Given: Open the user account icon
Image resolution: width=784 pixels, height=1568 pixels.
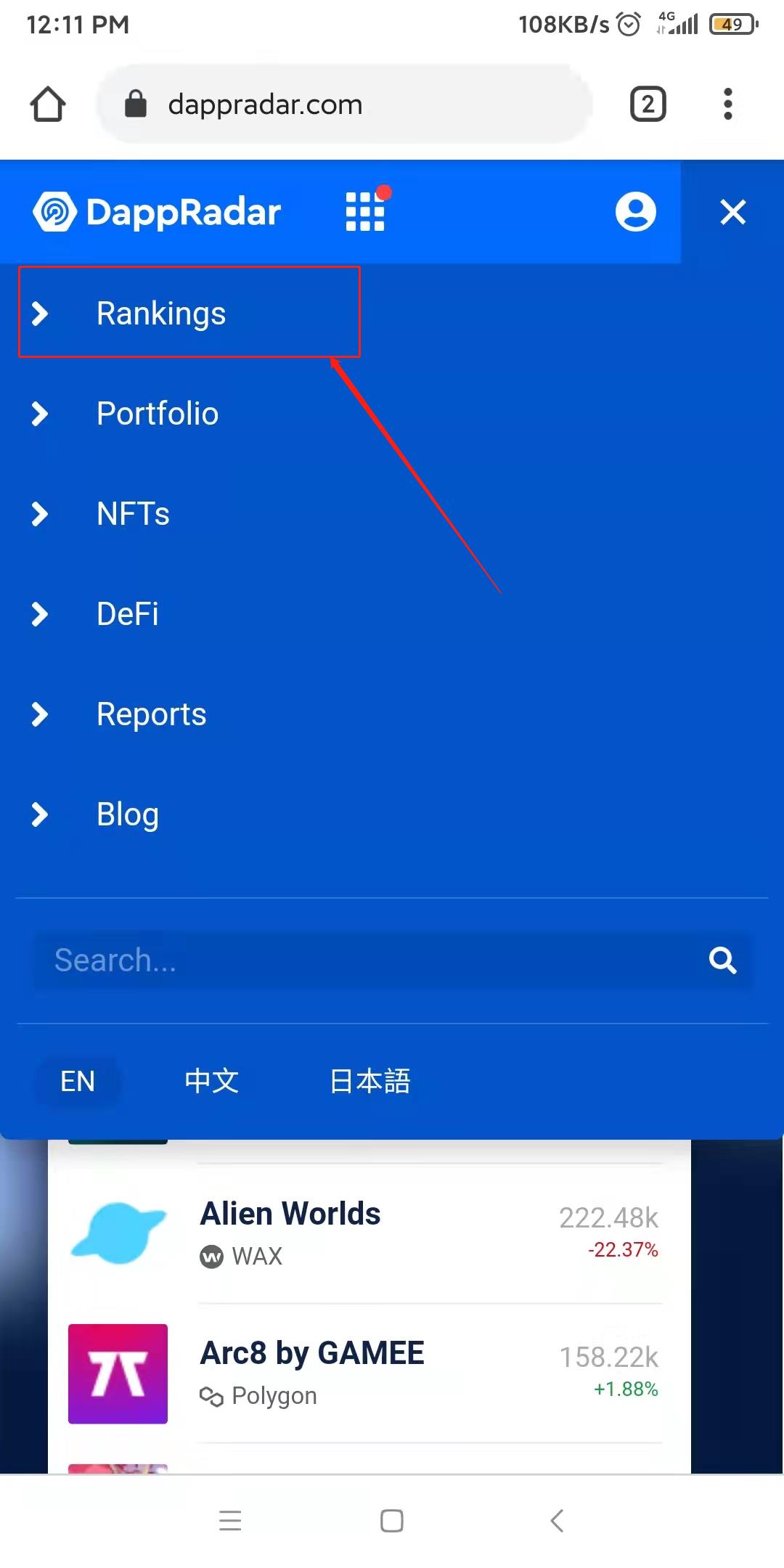Looking at the screenshot, I should coord(635,212).
